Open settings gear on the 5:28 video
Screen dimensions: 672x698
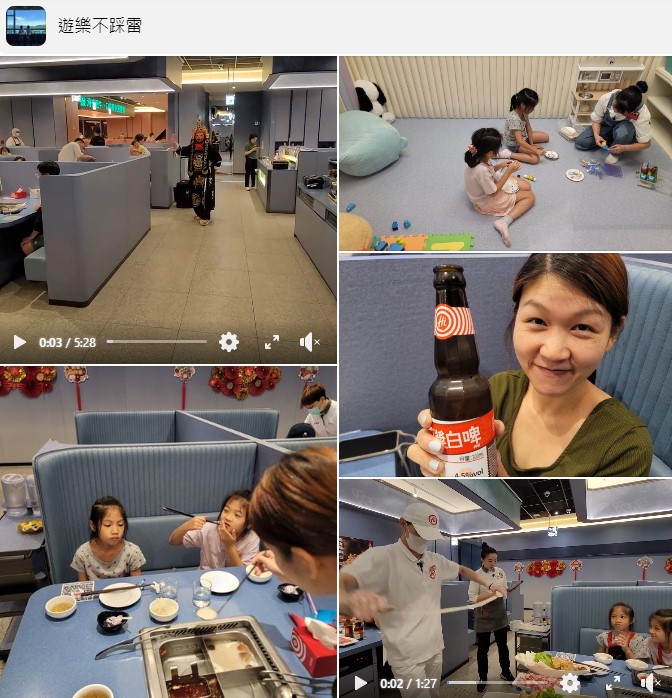click(x=229, y=342)
